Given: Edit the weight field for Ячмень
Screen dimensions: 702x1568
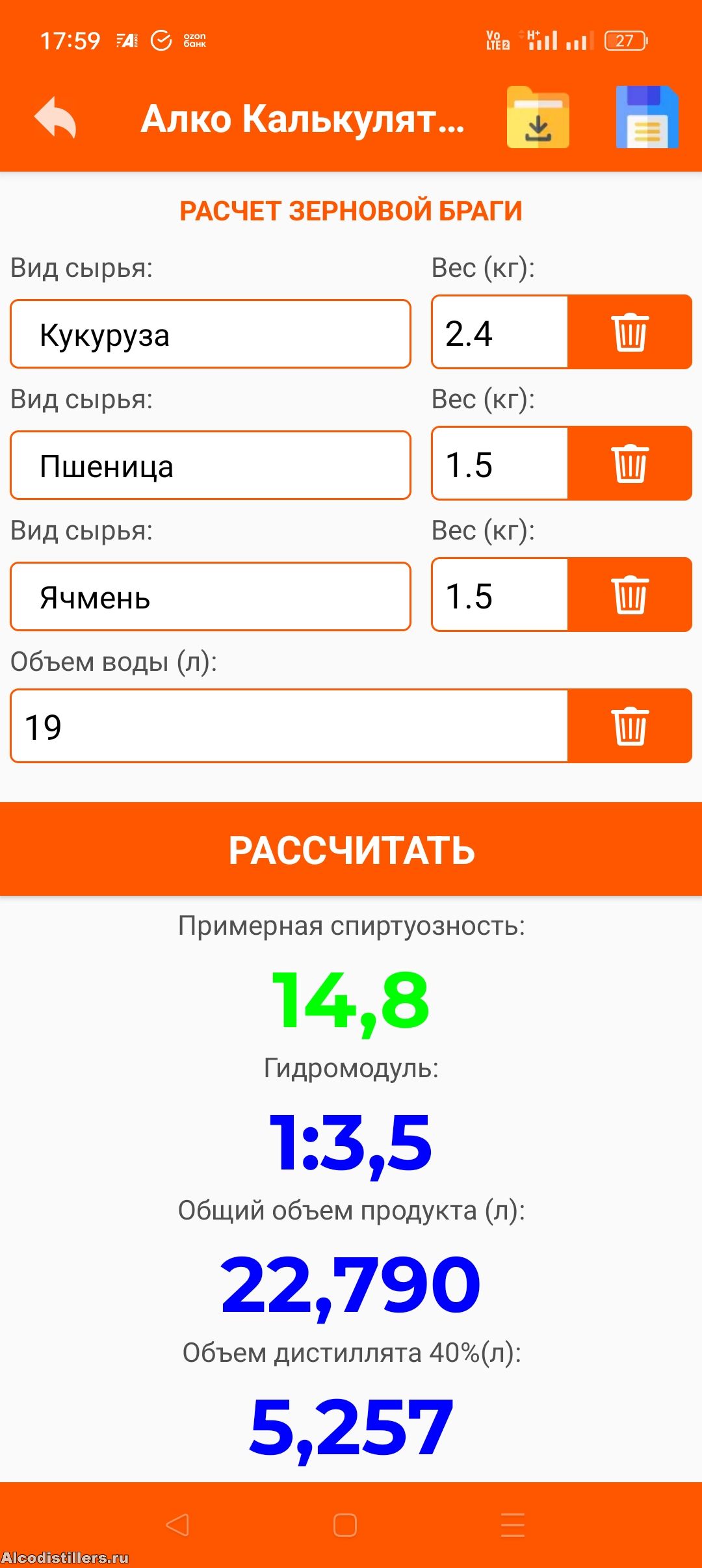Looking at the screenshot, I should [x=500, y=595].
